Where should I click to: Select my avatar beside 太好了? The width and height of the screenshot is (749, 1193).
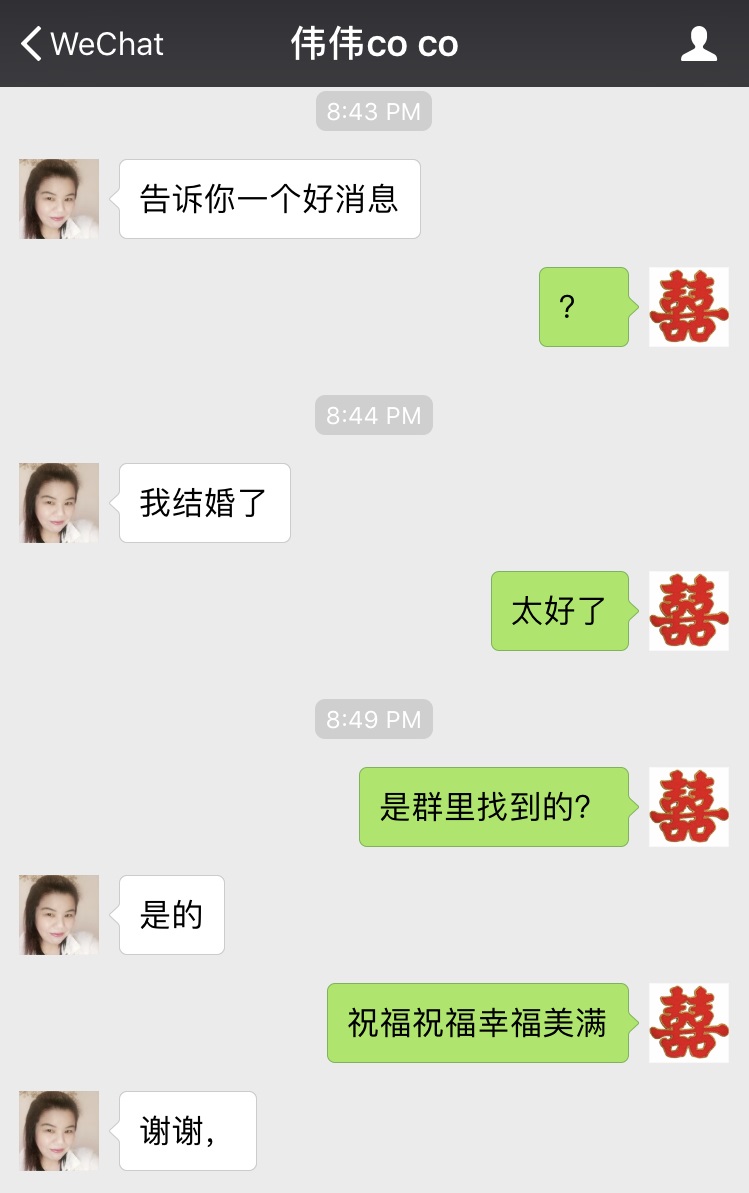[x=689, y=611]
